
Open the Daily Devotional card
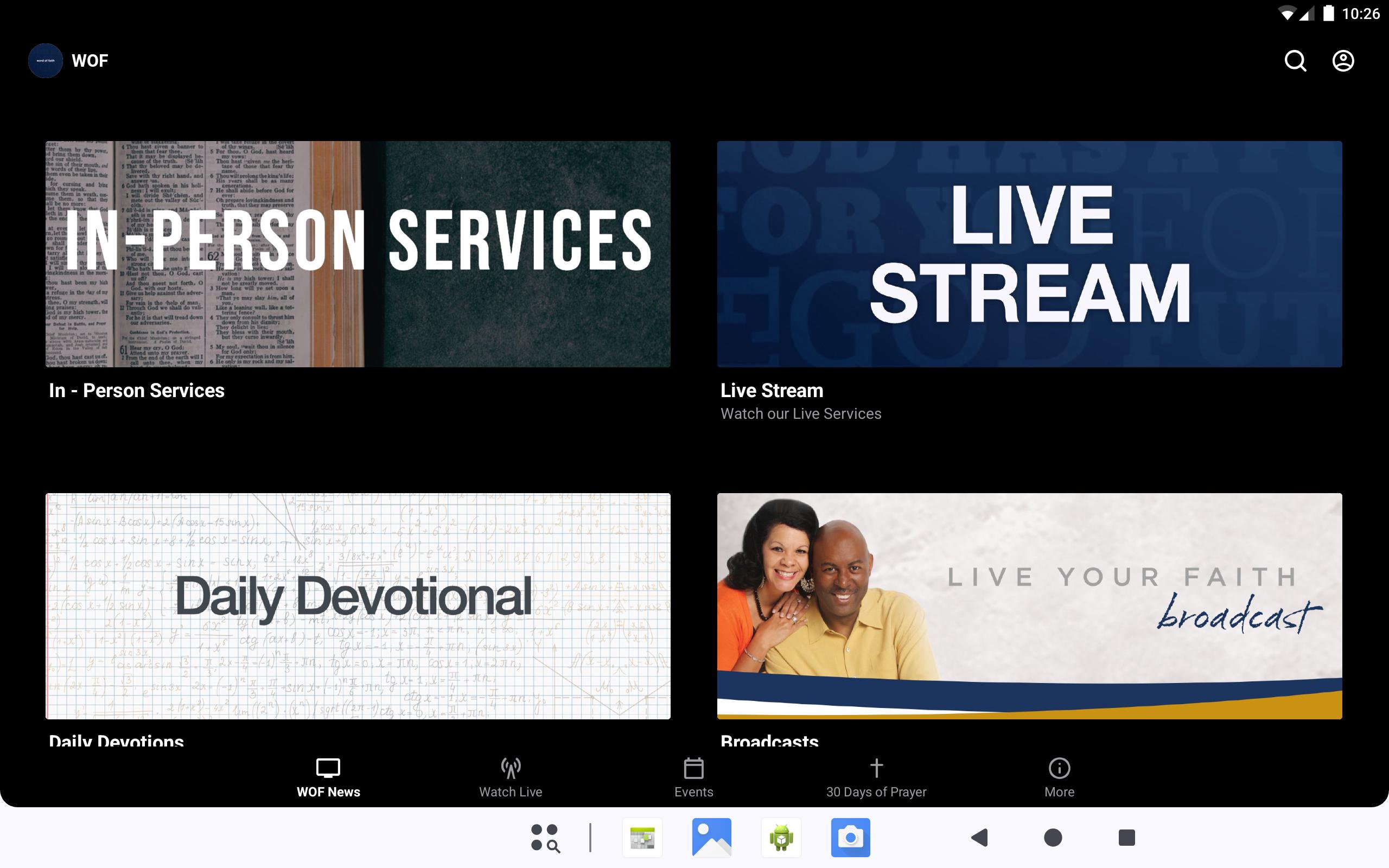358,605
